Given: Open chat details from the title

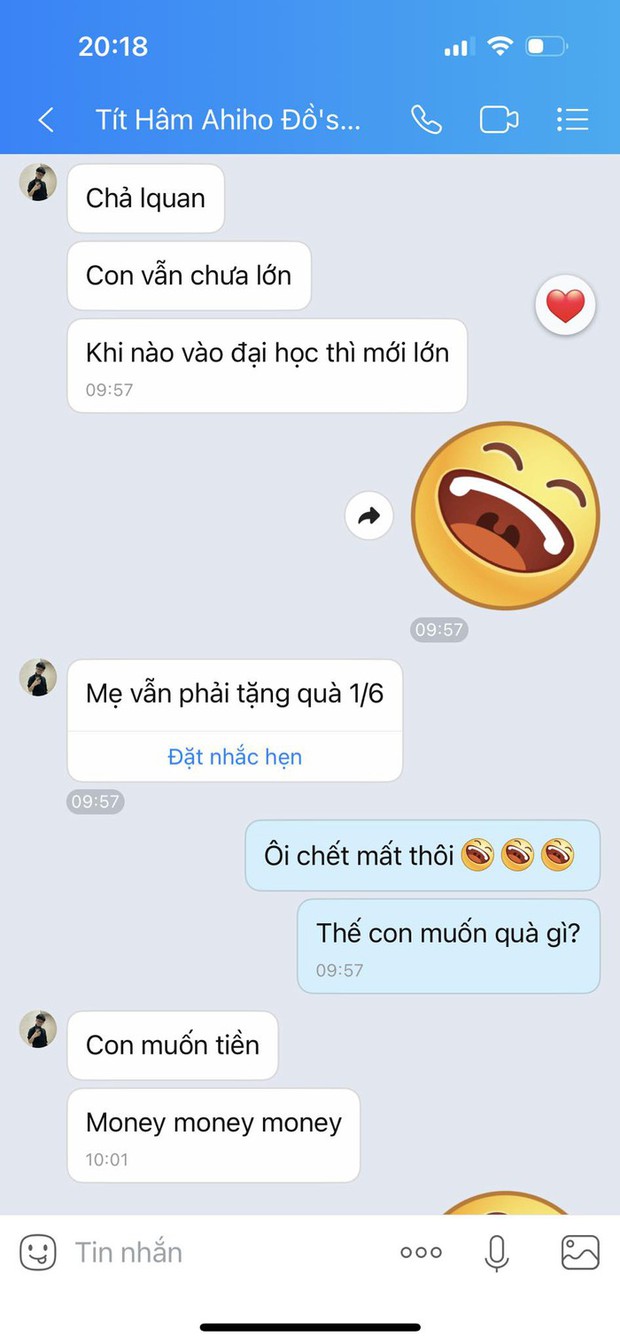Looking at the screenshot, I should point(228,120).
